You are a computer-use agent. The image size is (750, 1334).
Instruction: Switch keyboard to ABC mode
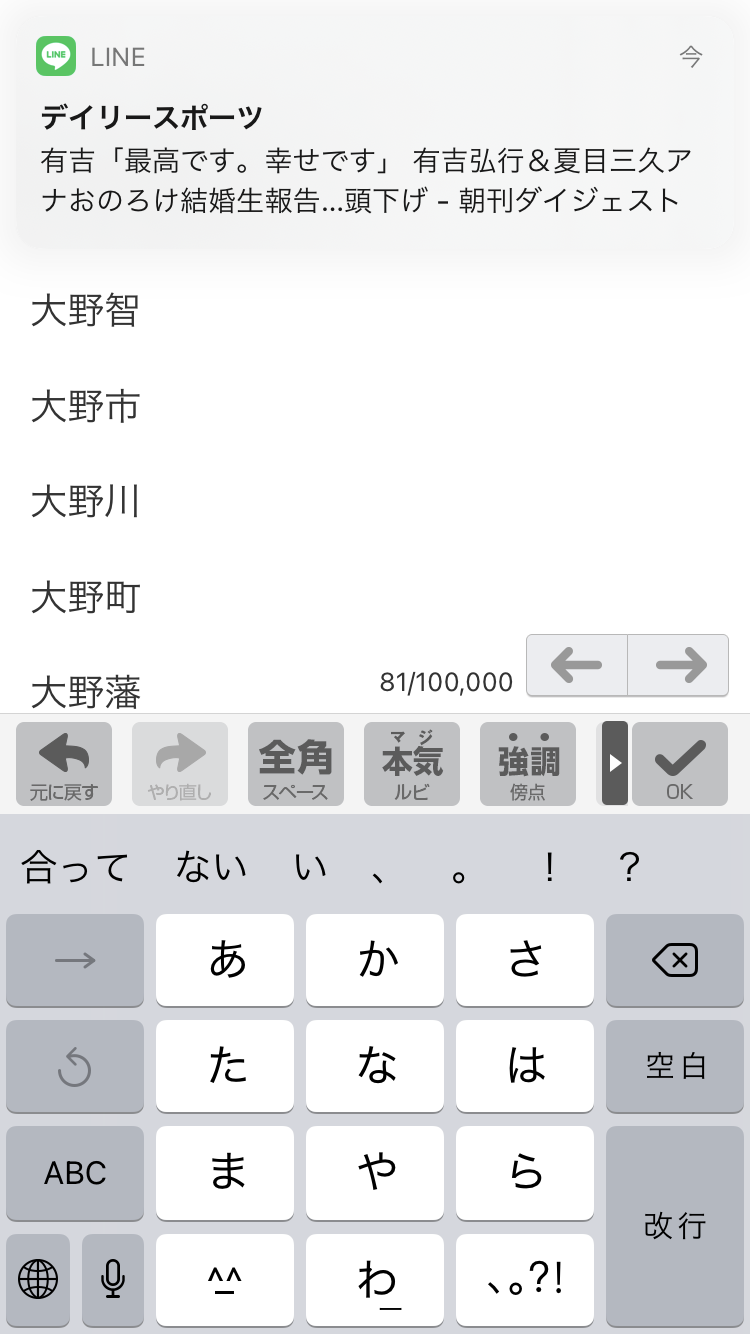75,1173
